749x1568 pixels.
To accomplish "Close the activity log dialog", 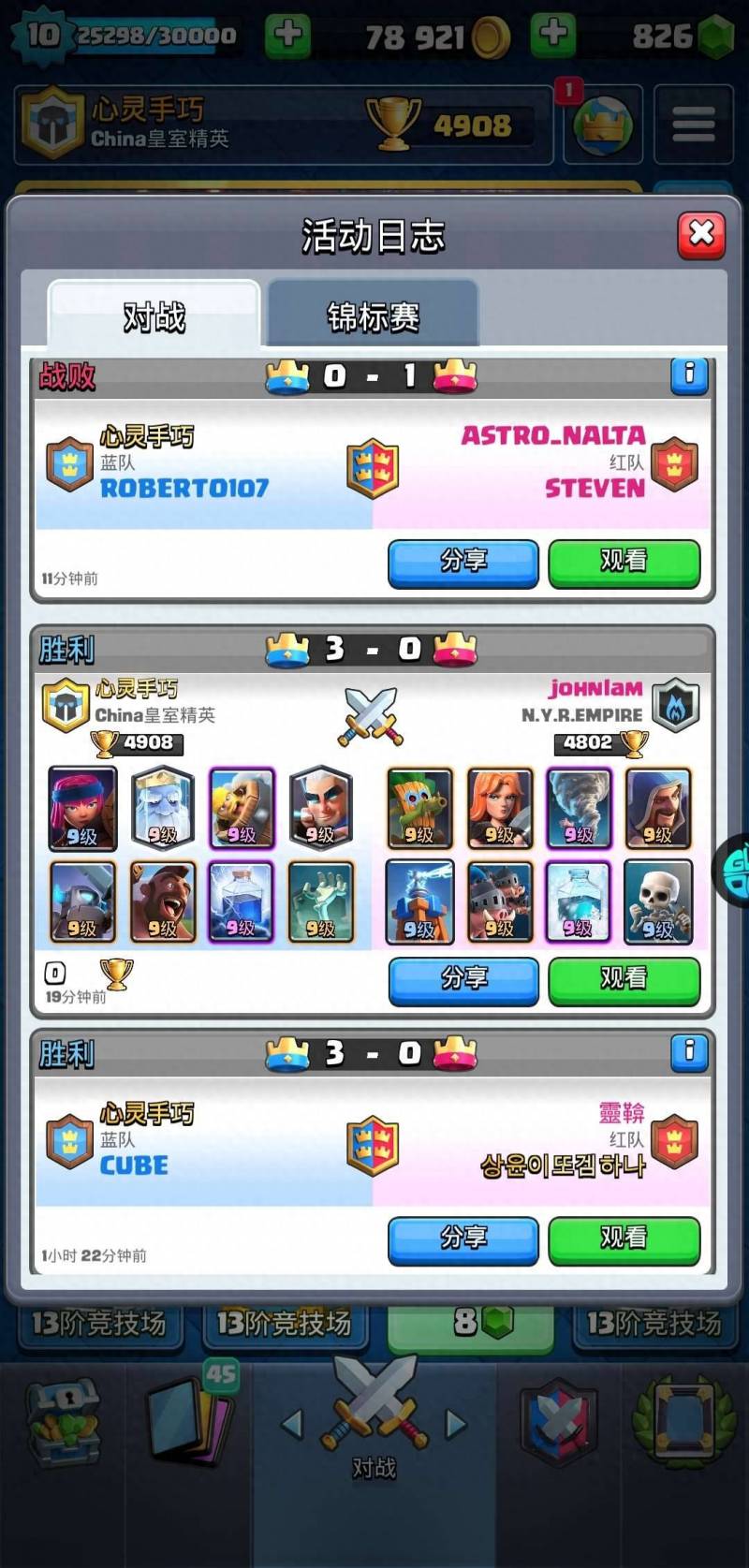I will [x=701, y=234].
